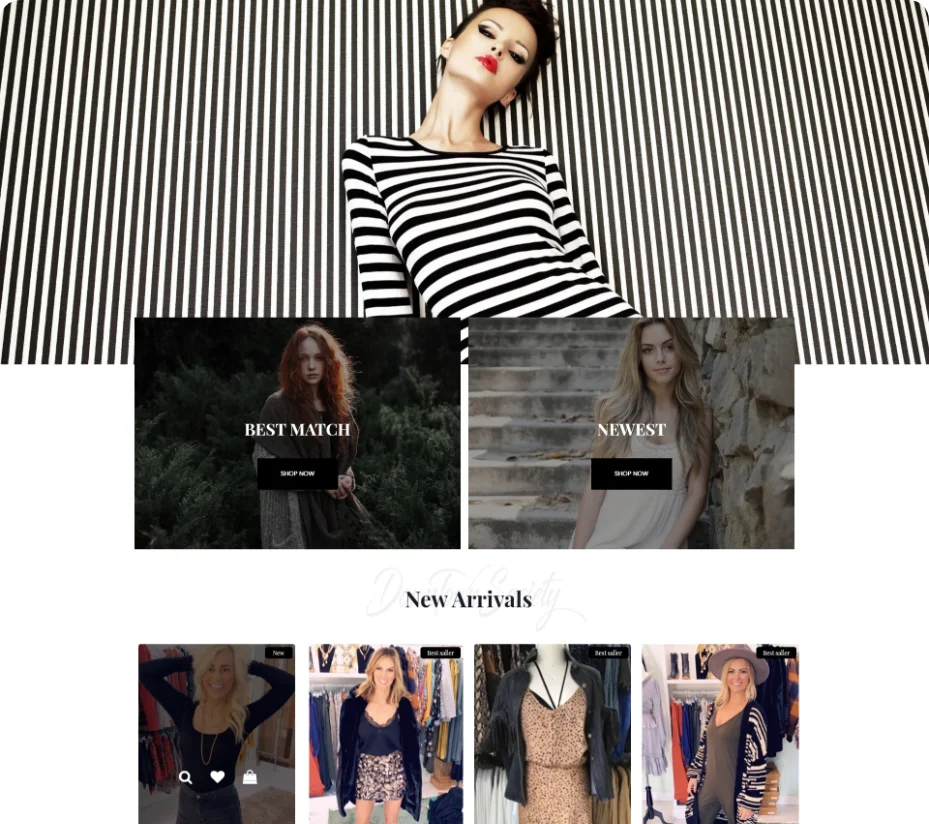Add the New product to wishlist

click(x=218, y=777)
